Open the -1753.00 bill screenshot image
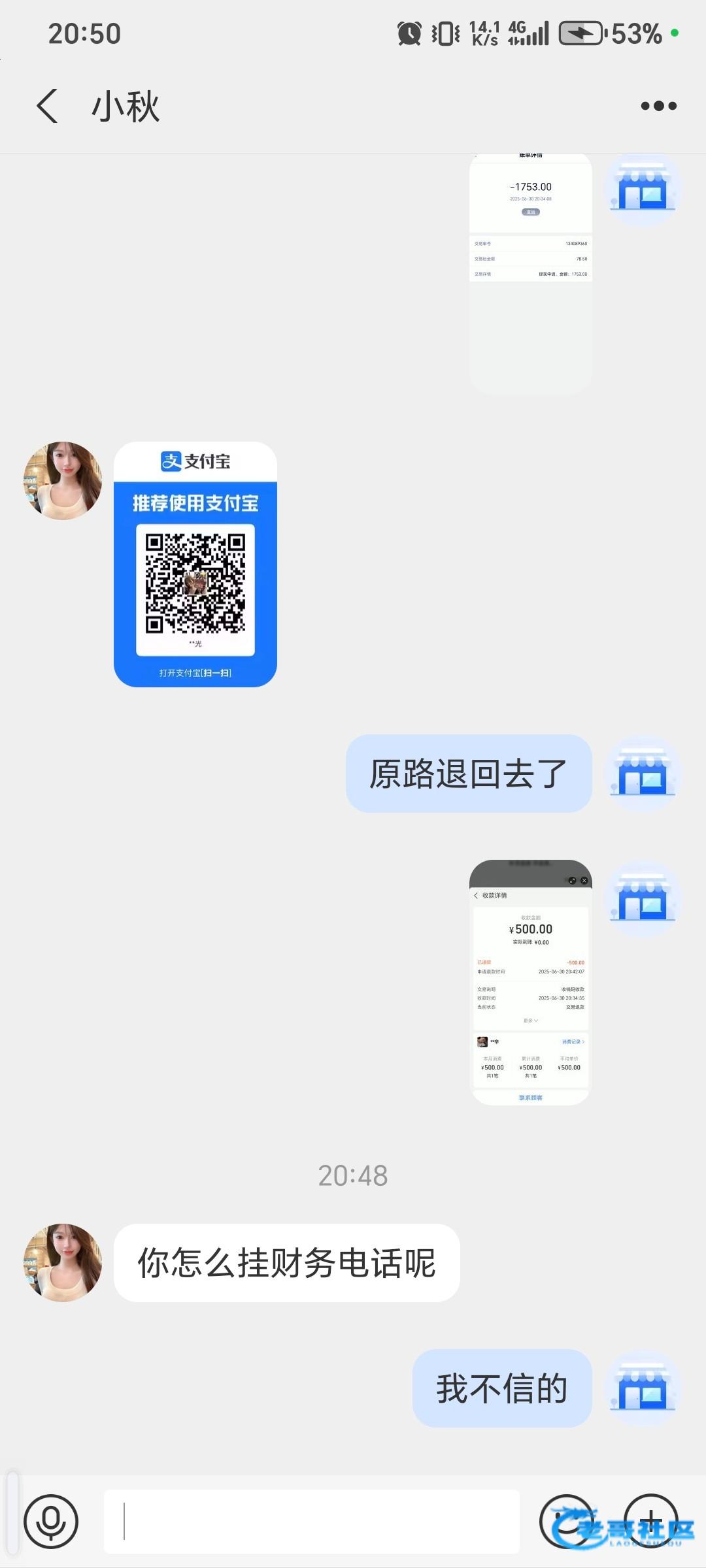The width and height of the screenshot is (706, 1568). 531,274
